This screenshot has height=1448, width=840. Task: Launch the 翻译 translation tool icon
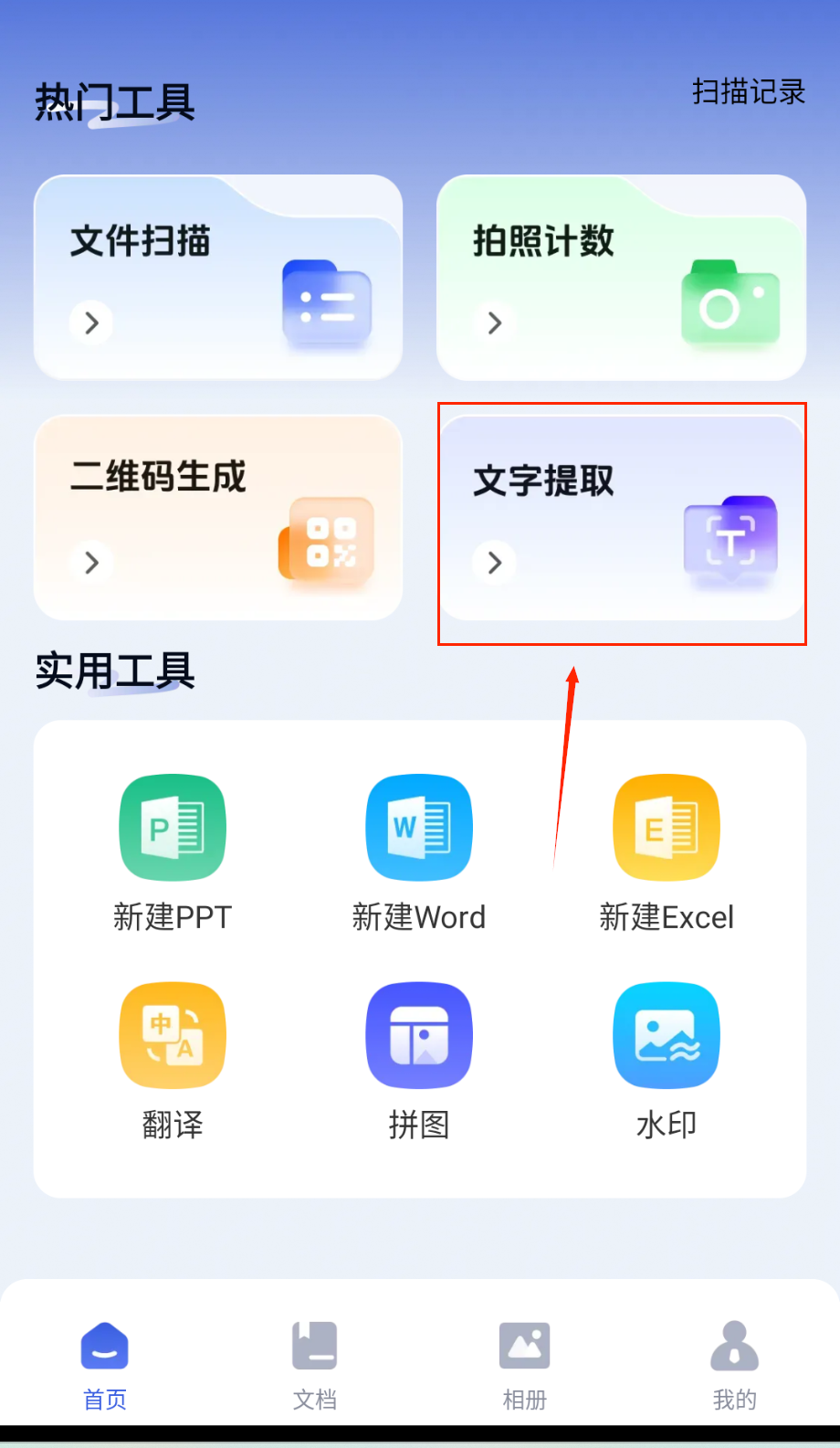point(172,1034)
